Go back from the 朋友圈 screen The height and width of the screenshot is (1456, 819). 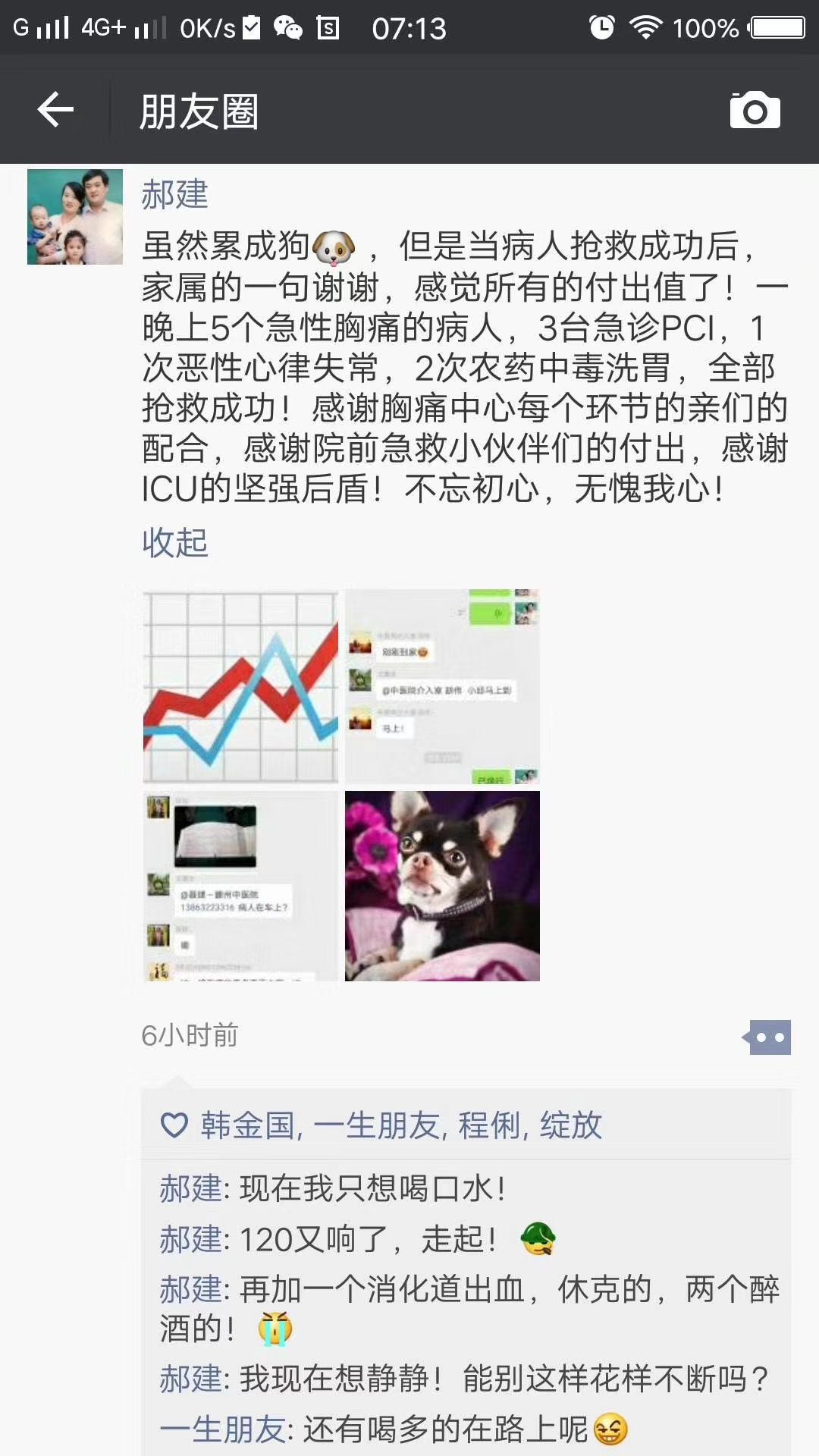click(x=55, y=110)
